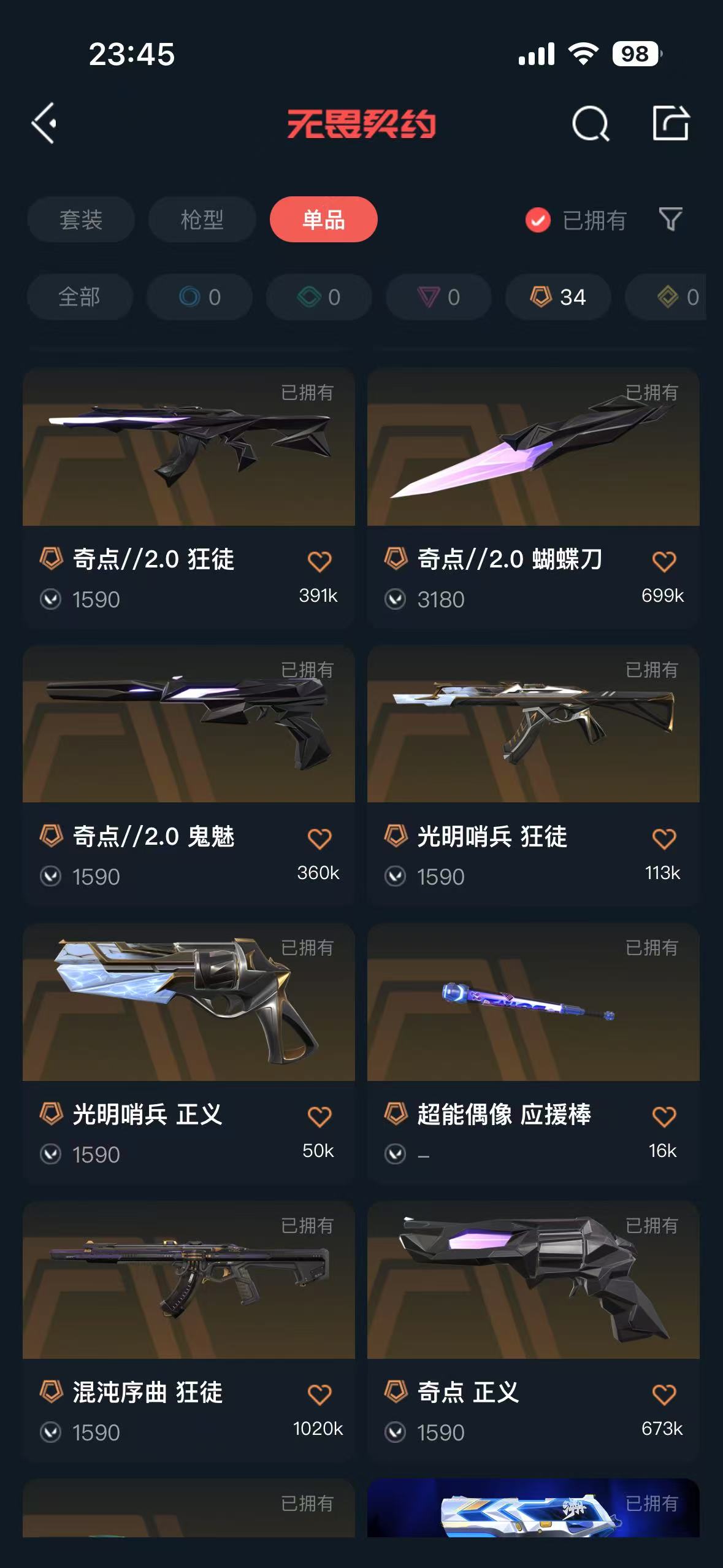The height and width of the screenshot is (1568, 723).
Task: Like the 超能偶像 应援棒 item
Action: (664, 1116)
